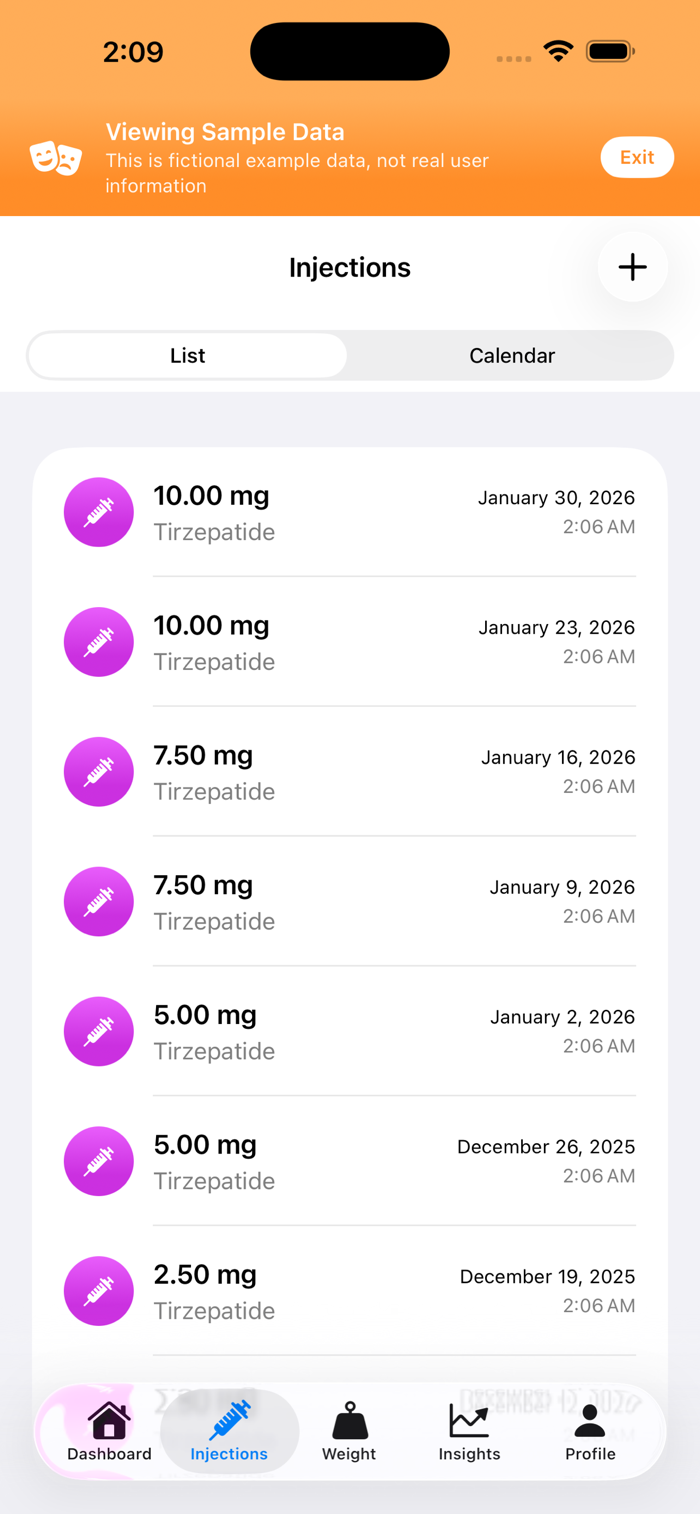Tap the Injections tab in the bottom bar
Screen dimensions: 700x1514
click(229, 1432)
